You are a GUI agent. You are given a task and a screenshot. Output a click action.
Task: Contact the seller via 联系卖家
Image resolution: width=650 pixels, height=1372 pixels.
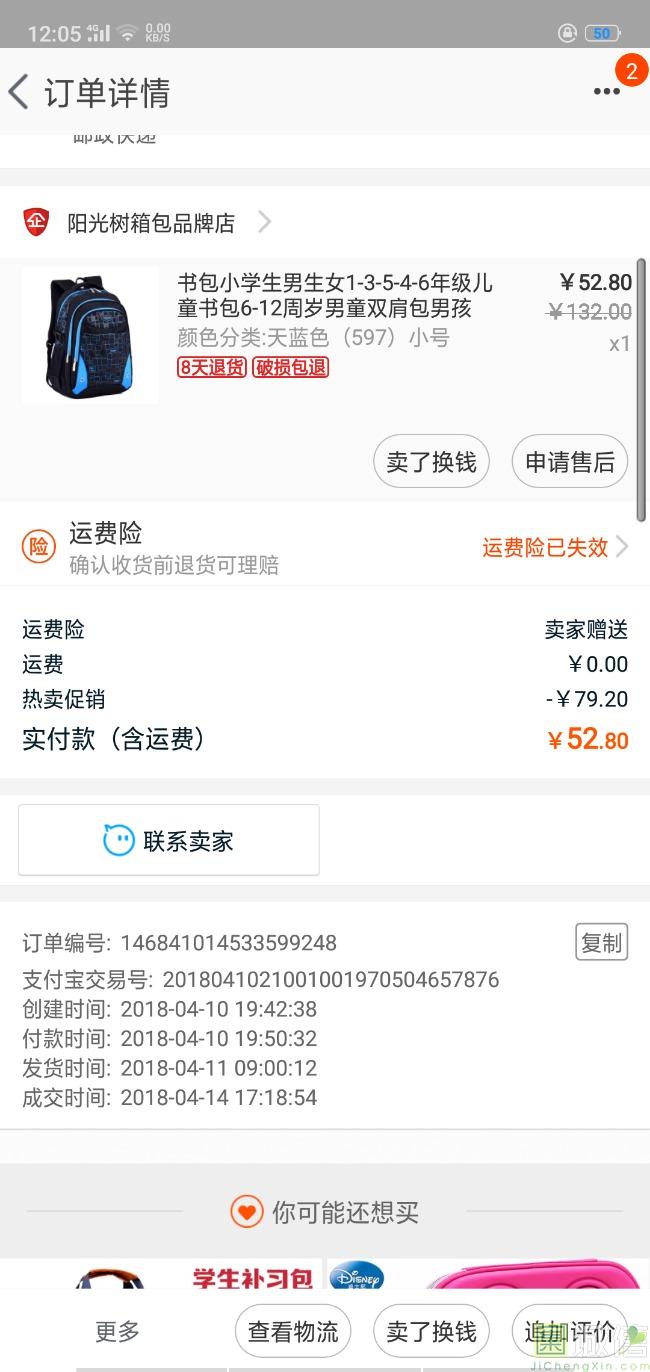tap(169, 840)
